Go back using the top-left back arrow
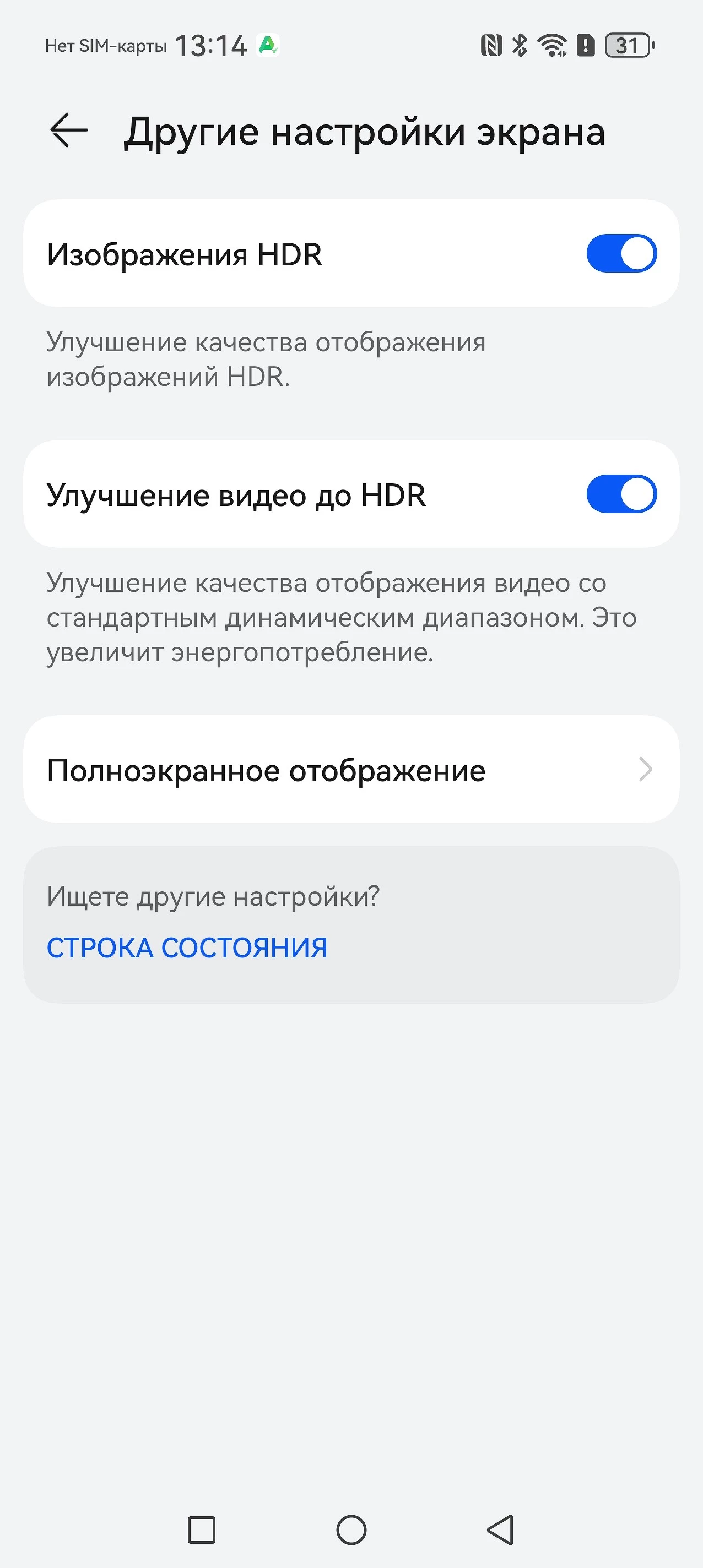 pyautogui.click(x=69, y=130)
